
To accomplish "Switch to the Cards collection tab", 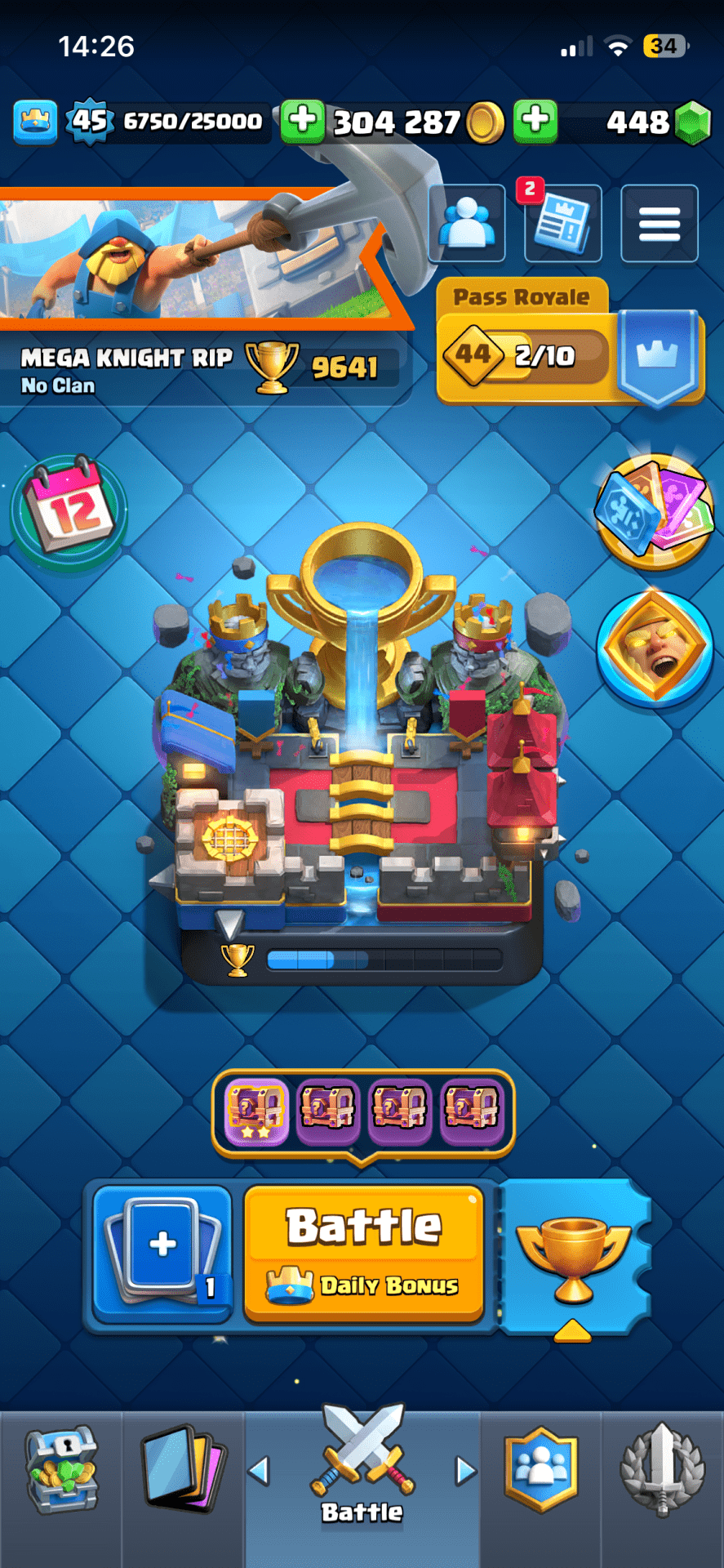I will pyautogui.click(x=184, y=1470).
